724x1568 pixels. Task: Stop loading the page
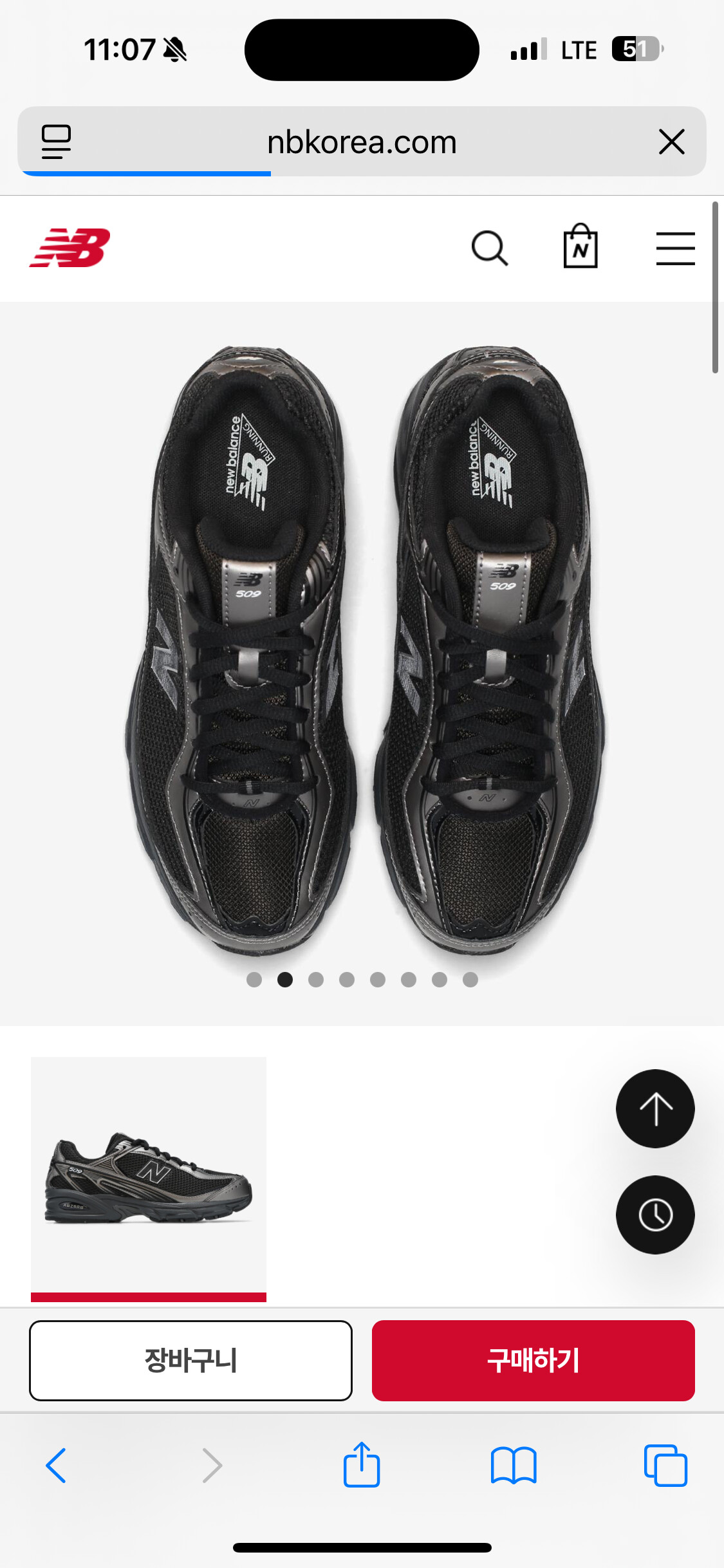pos(671,142)
